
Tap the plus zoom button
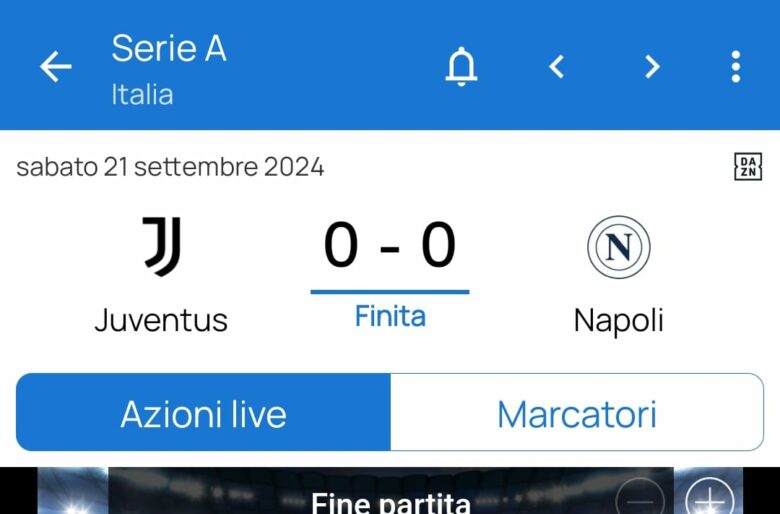[x=709, y=499]
